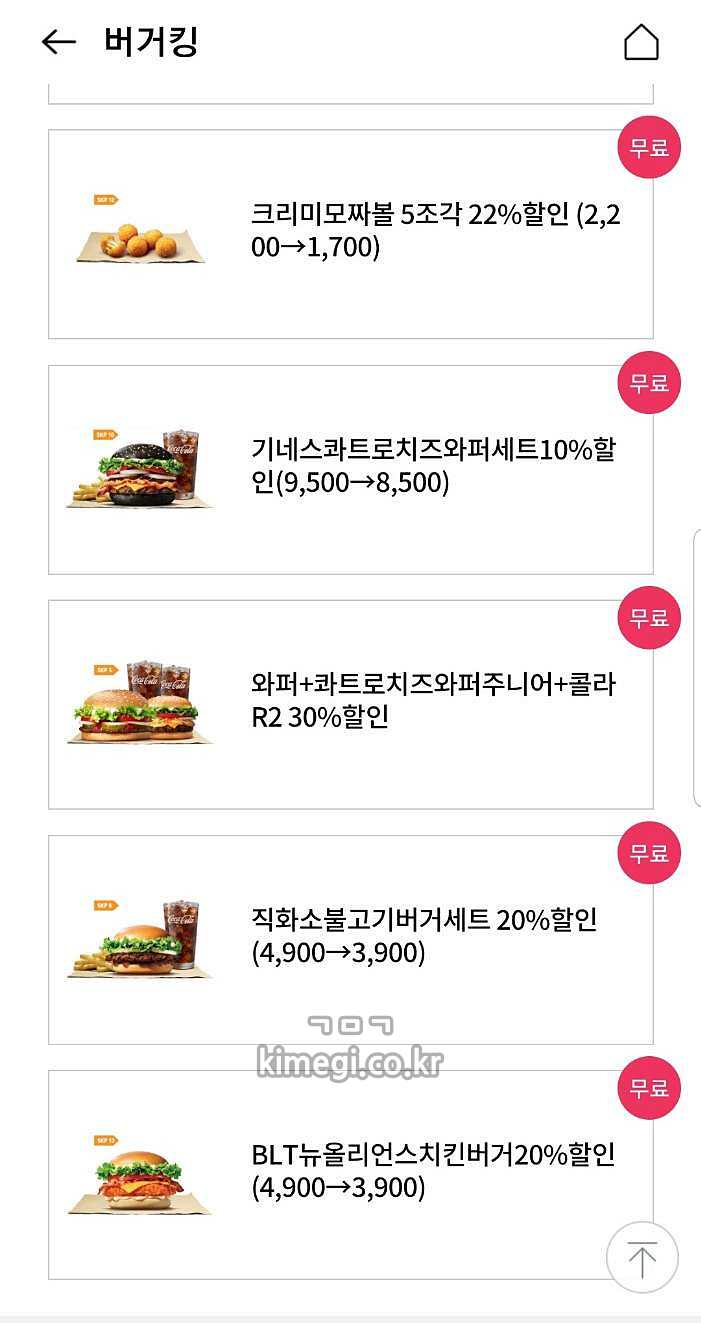Choose the BLT뉴올리언스치킨버거 20%할인 coupon
701x1323 pixels.
[350, 1174]
